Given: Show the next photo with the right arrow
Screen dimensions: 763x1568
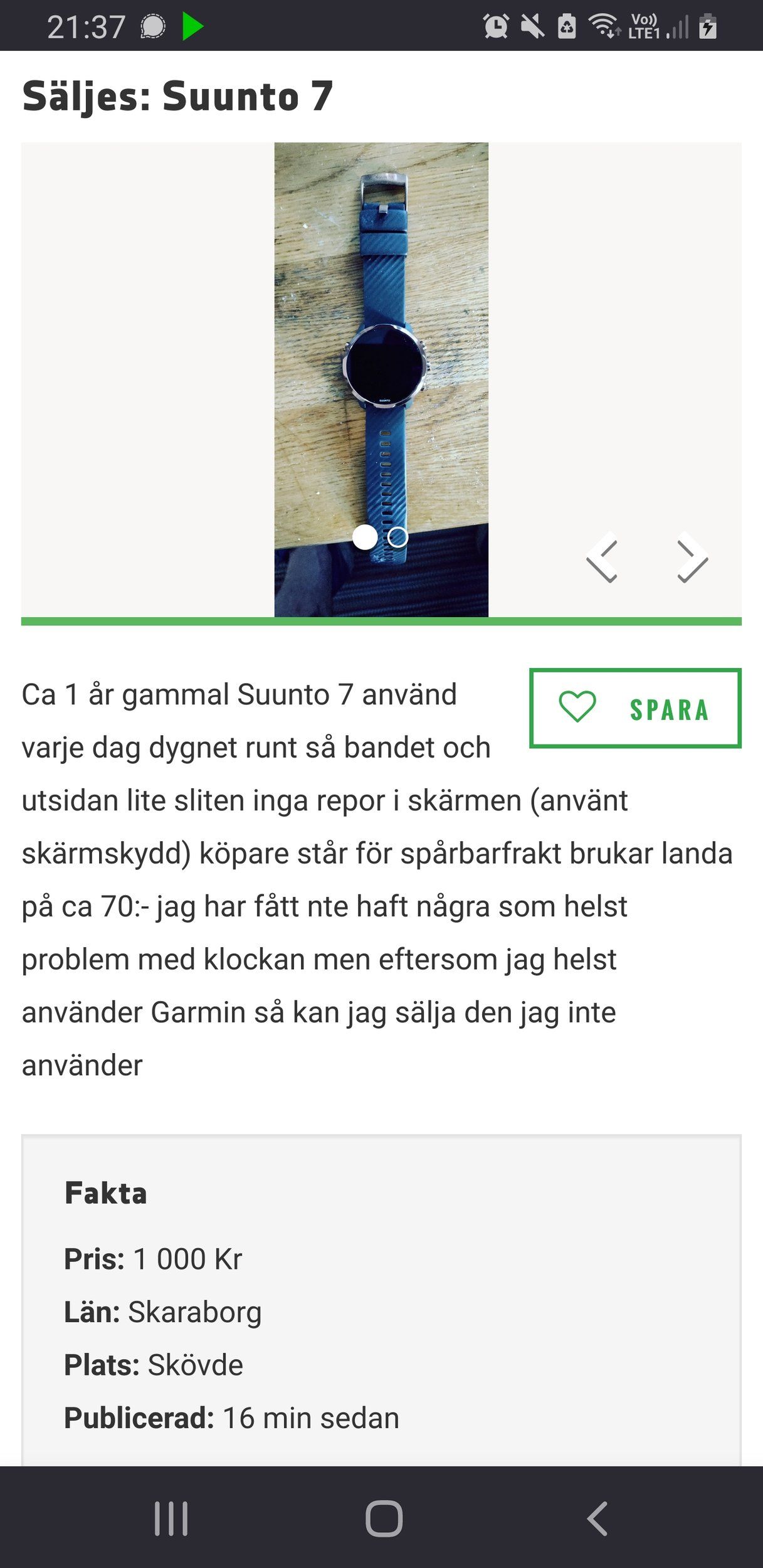Looking at the screenshot, I should point(693,558).
